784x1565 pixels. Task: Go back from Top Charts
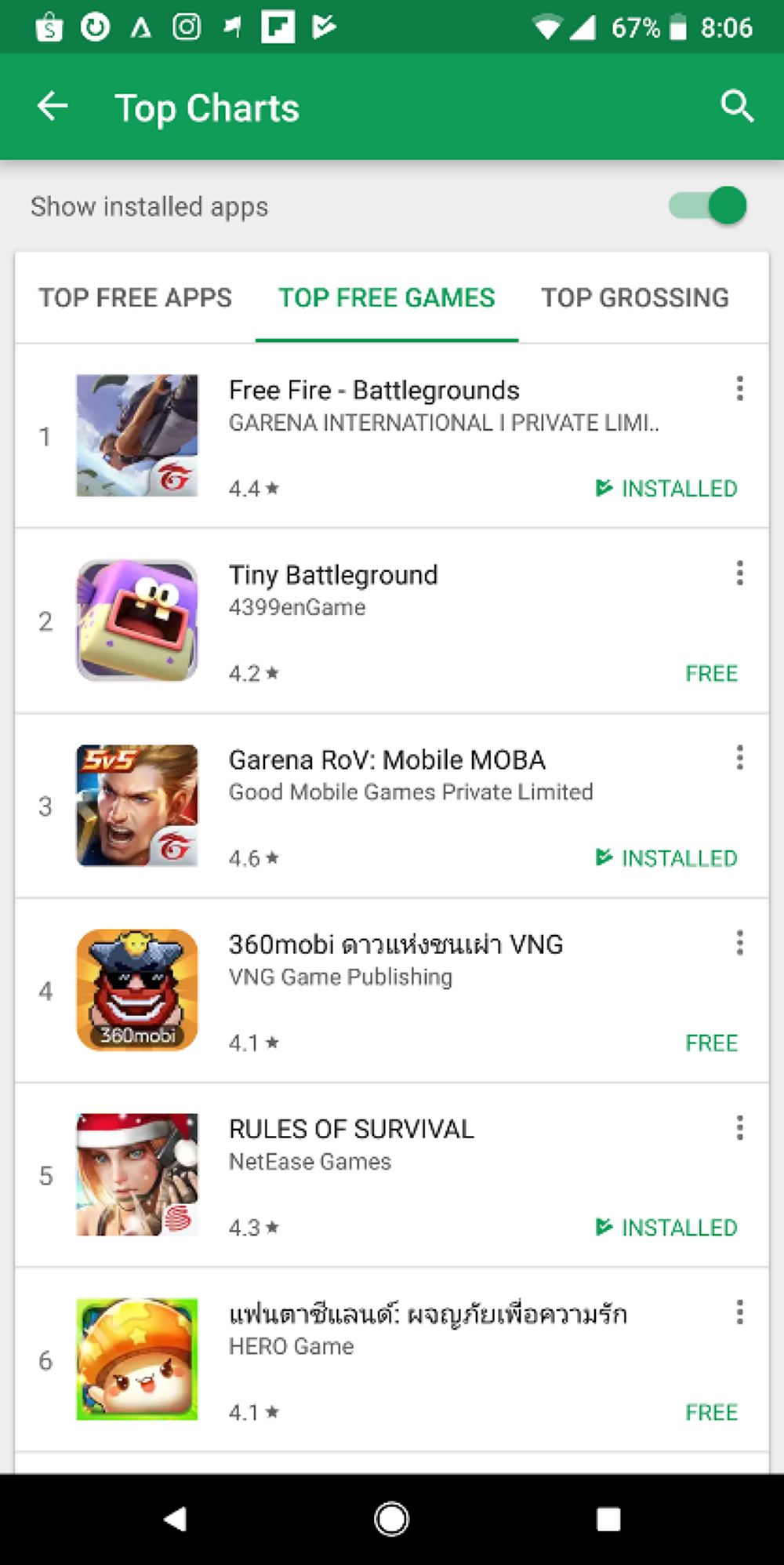53,107
